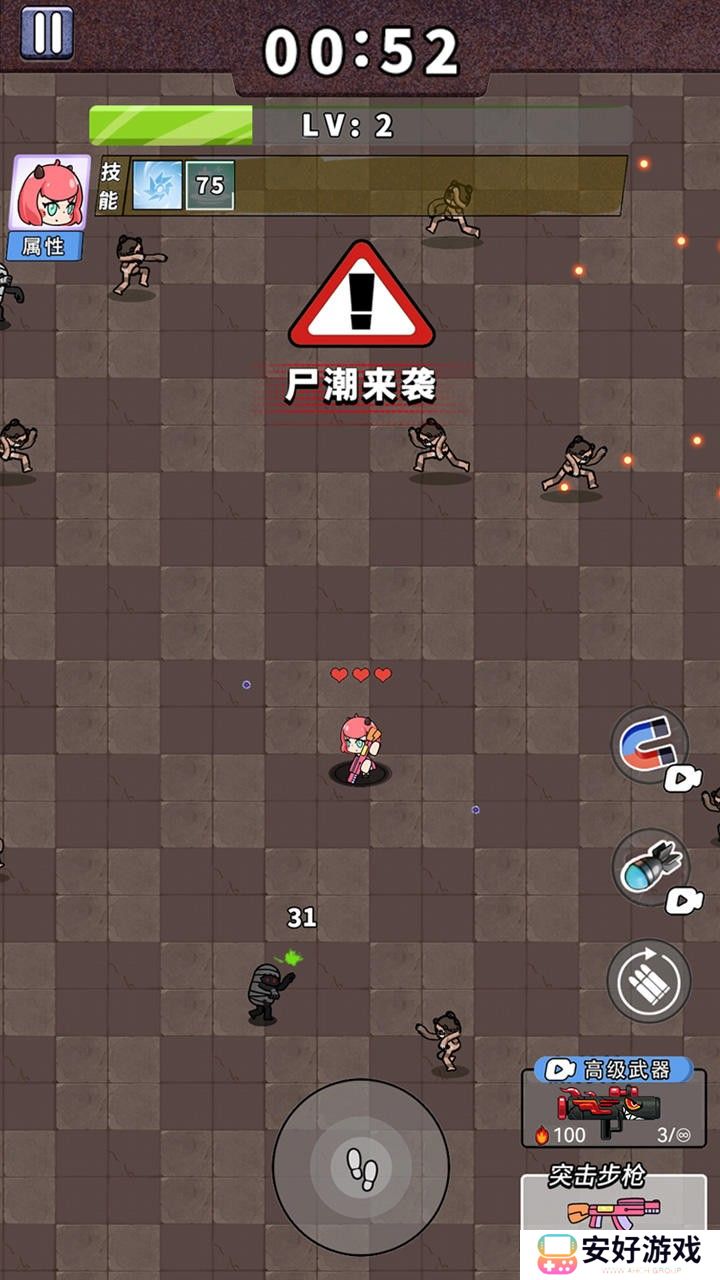This screenshot has height=1280, width=720.
Task: Tap the ice shard skill icon
Action: (x=158, y=185)
